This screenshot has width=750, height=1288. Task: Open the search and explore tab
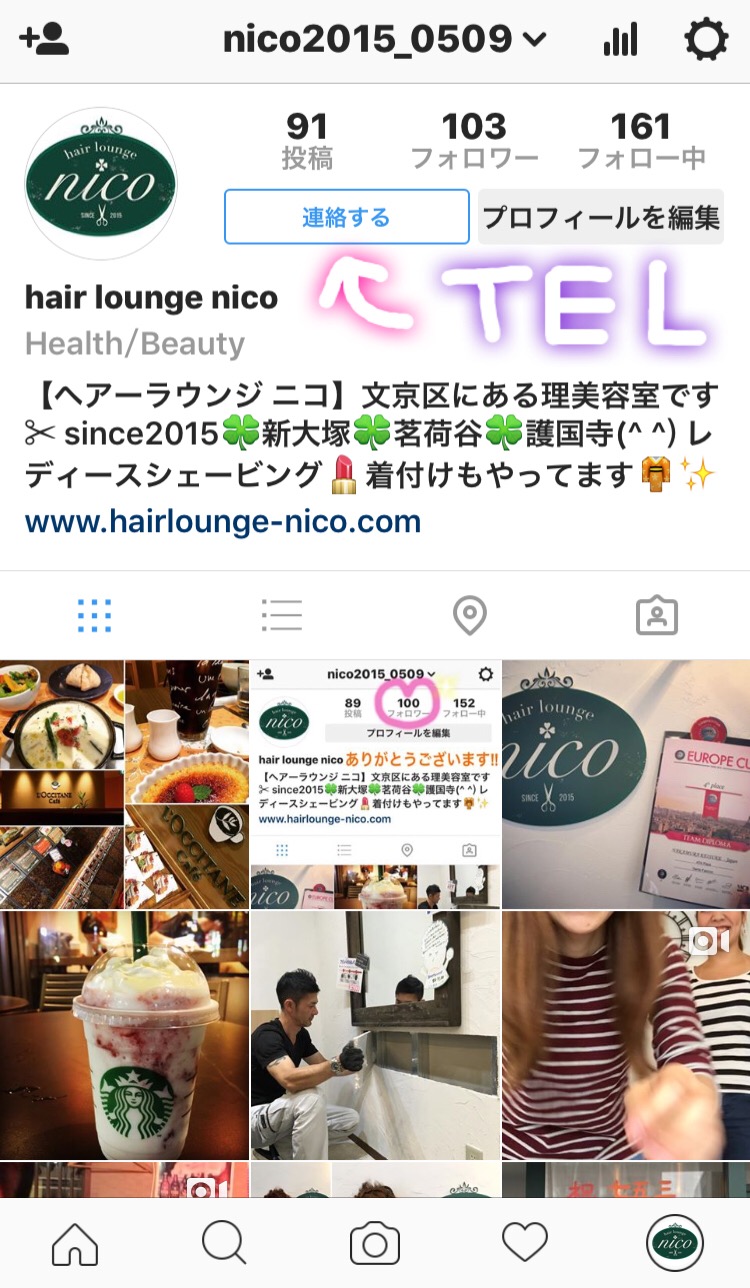[224, 1244]
